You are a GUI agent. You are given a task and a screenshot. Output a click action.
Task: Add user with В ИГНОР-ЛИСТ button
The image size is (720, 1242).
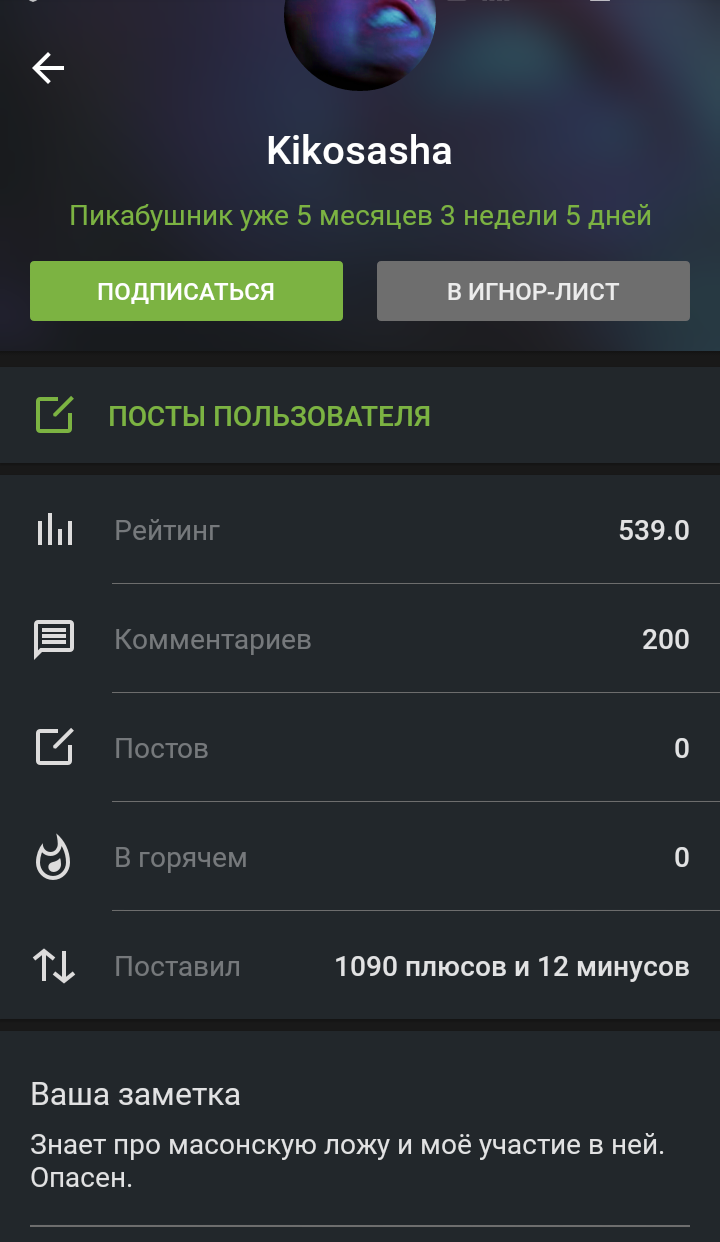point(533,291)
